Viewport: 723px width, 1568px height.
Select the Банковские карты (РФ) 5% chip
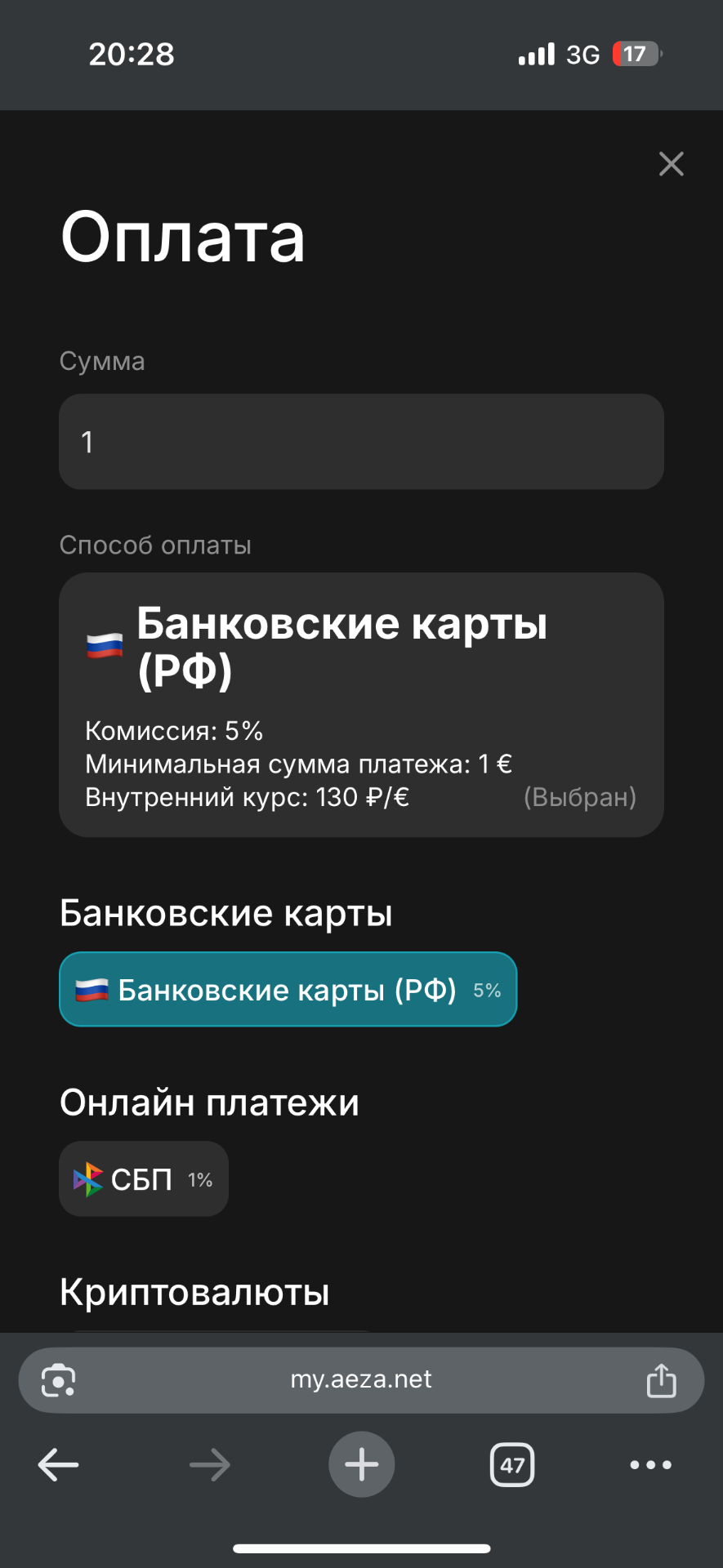(288, 989)
